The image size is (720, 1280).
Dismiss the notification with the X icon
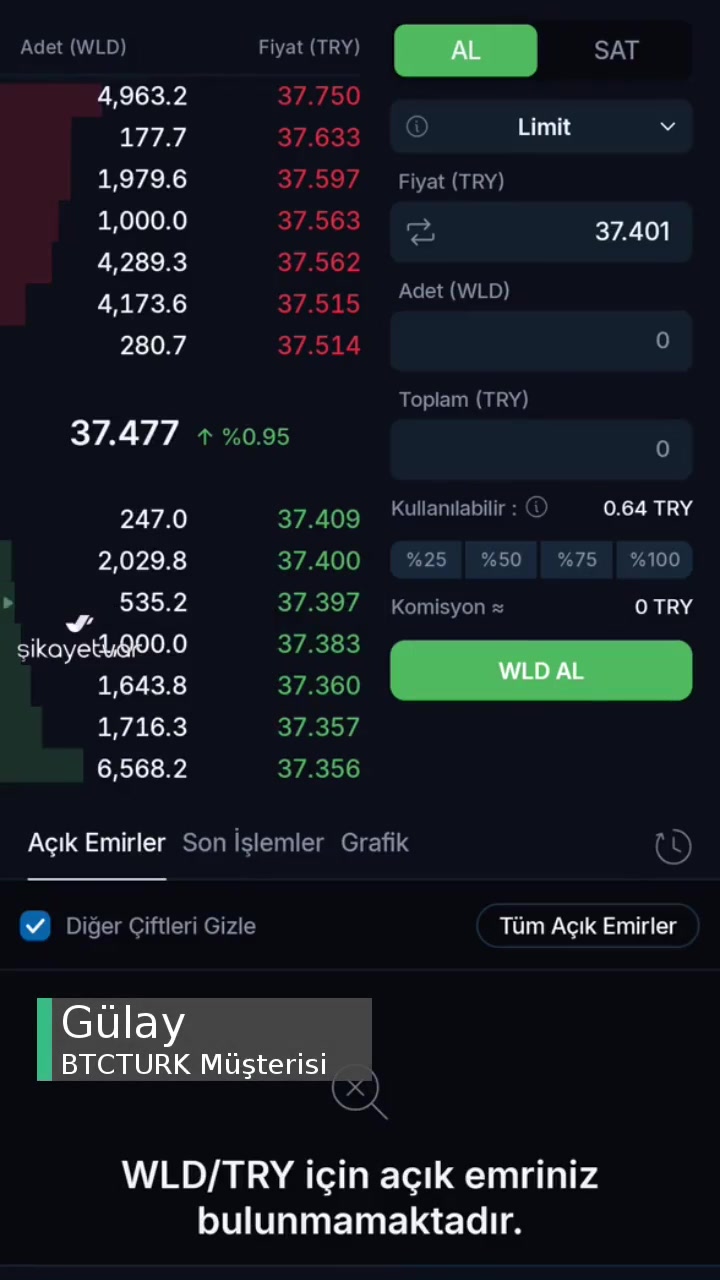pyautogui.click(x=356, y=1089)
